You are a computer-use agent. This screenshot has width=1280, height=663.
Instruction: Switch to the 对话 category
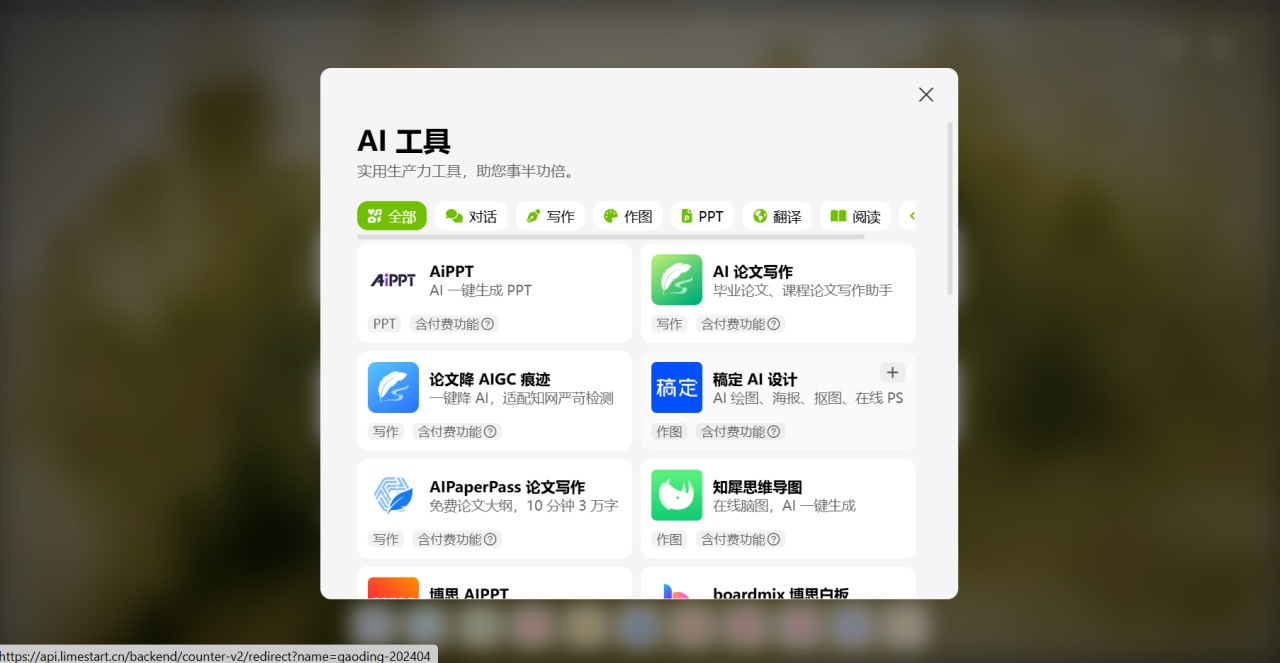[471, 216]
